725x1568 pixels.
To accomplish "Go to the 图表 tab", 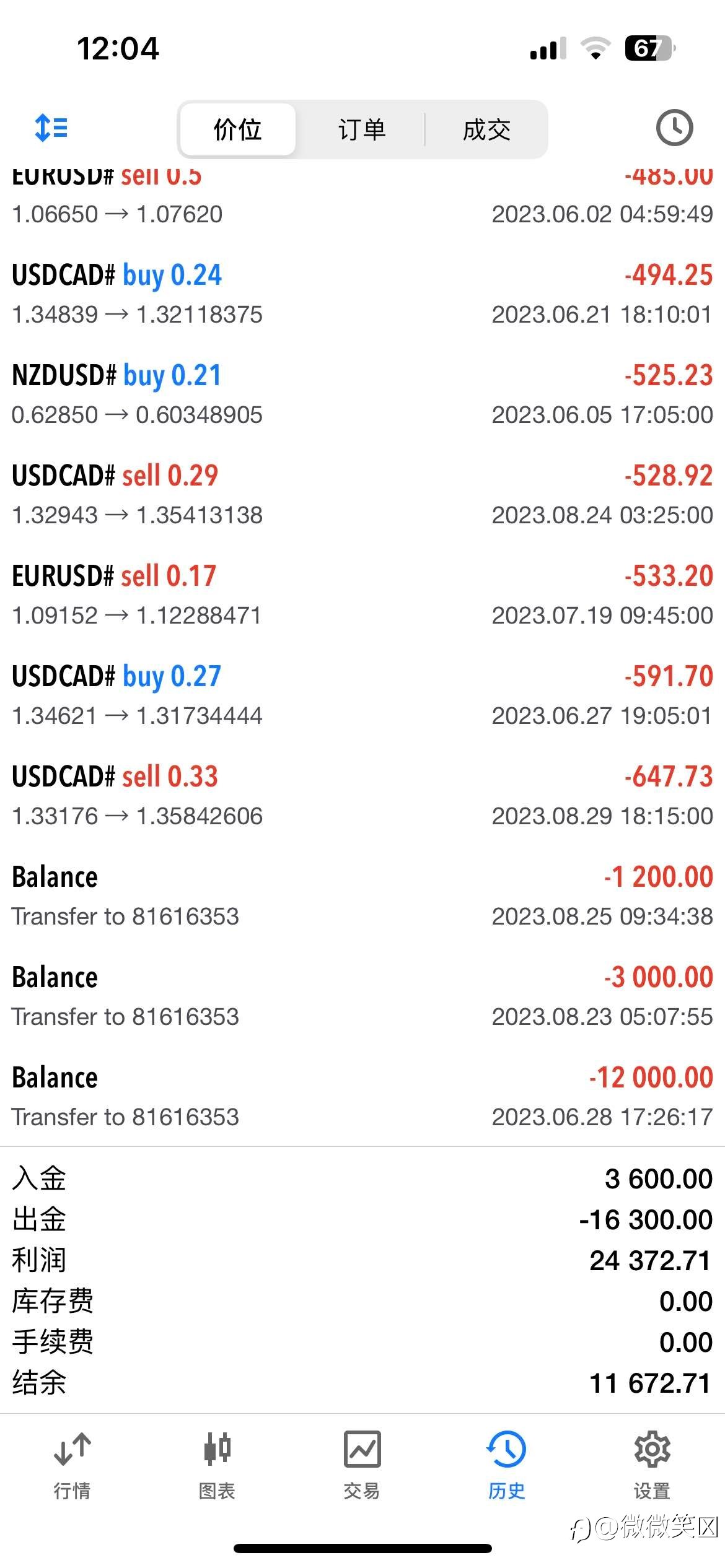I will (217, 1465).
